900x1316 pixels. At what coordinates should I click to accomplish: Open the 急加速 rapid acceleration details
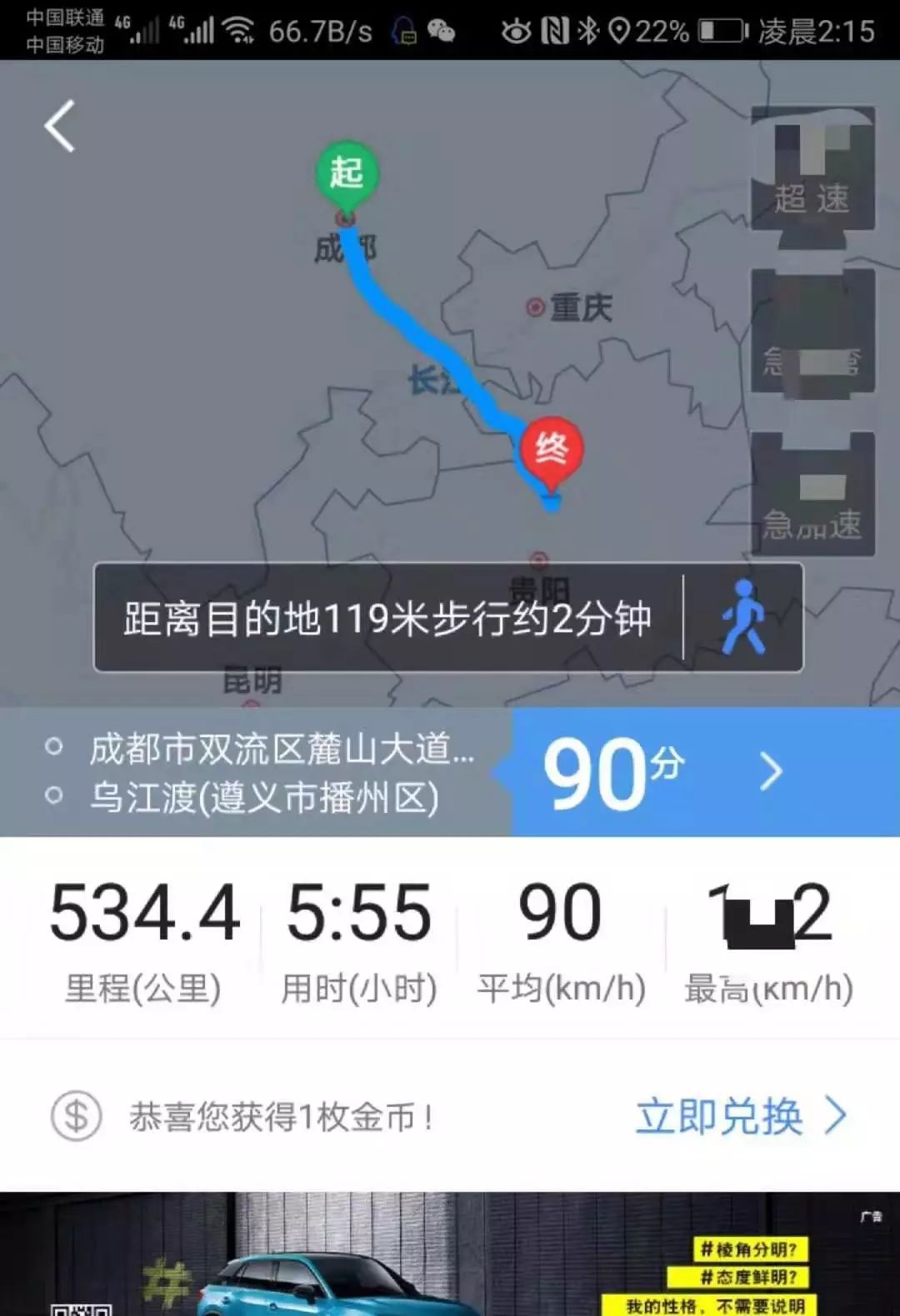click(x=812, y=494)
